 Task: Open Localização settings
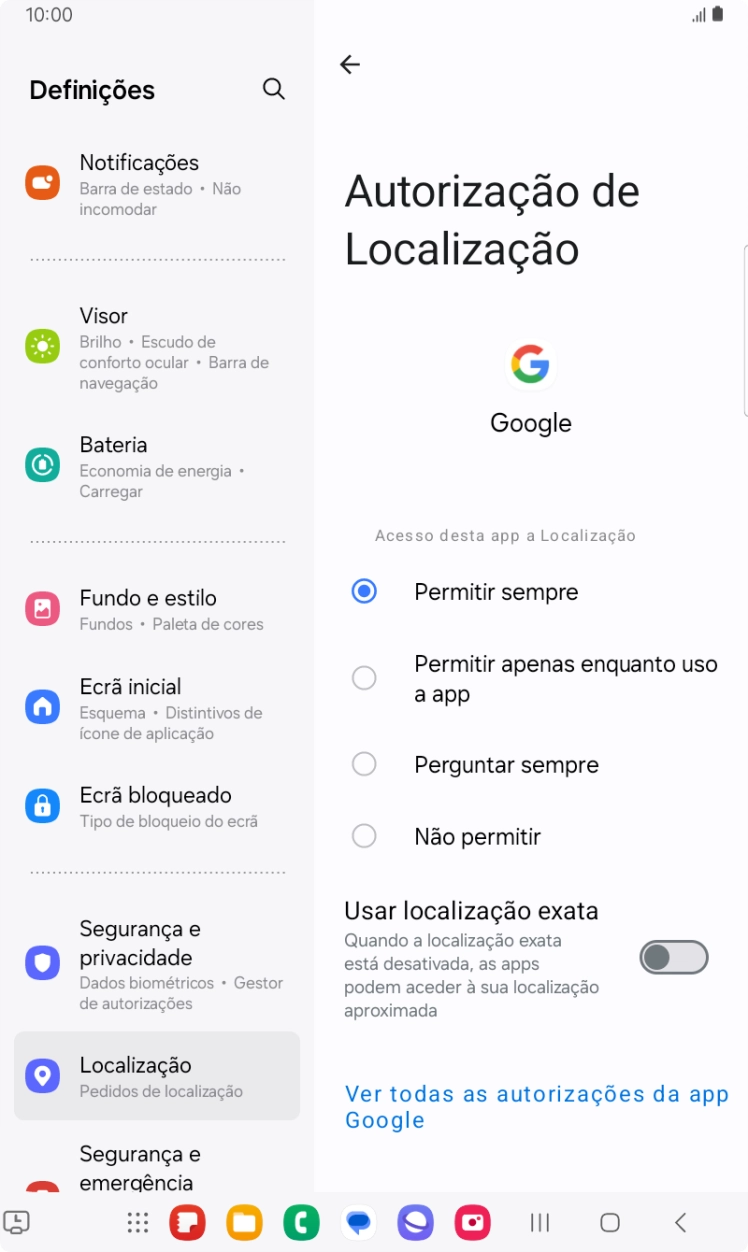pos(156,1076)
